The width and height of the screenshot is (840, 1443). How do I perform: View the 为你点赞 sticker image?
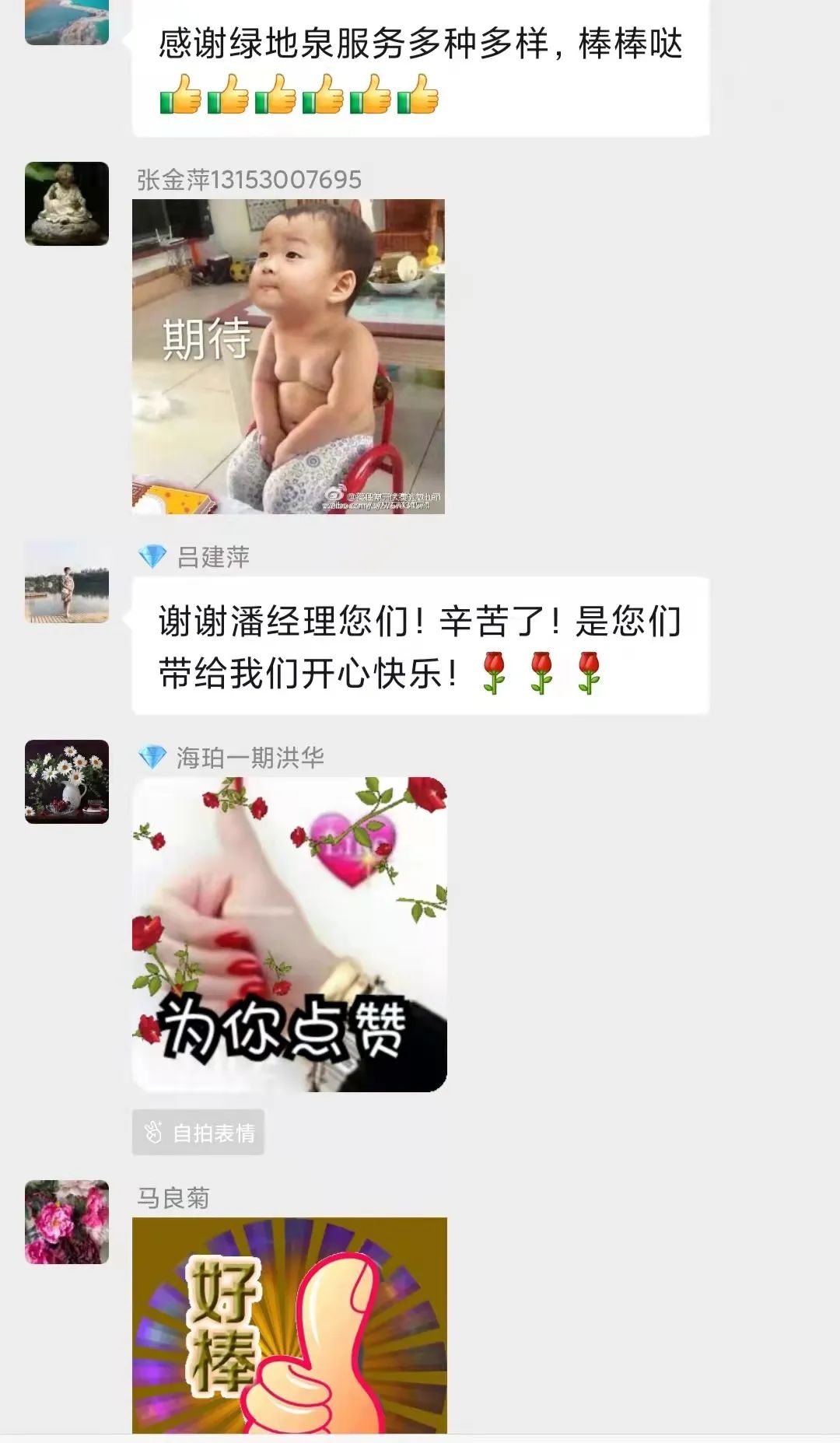coord(289,933)
